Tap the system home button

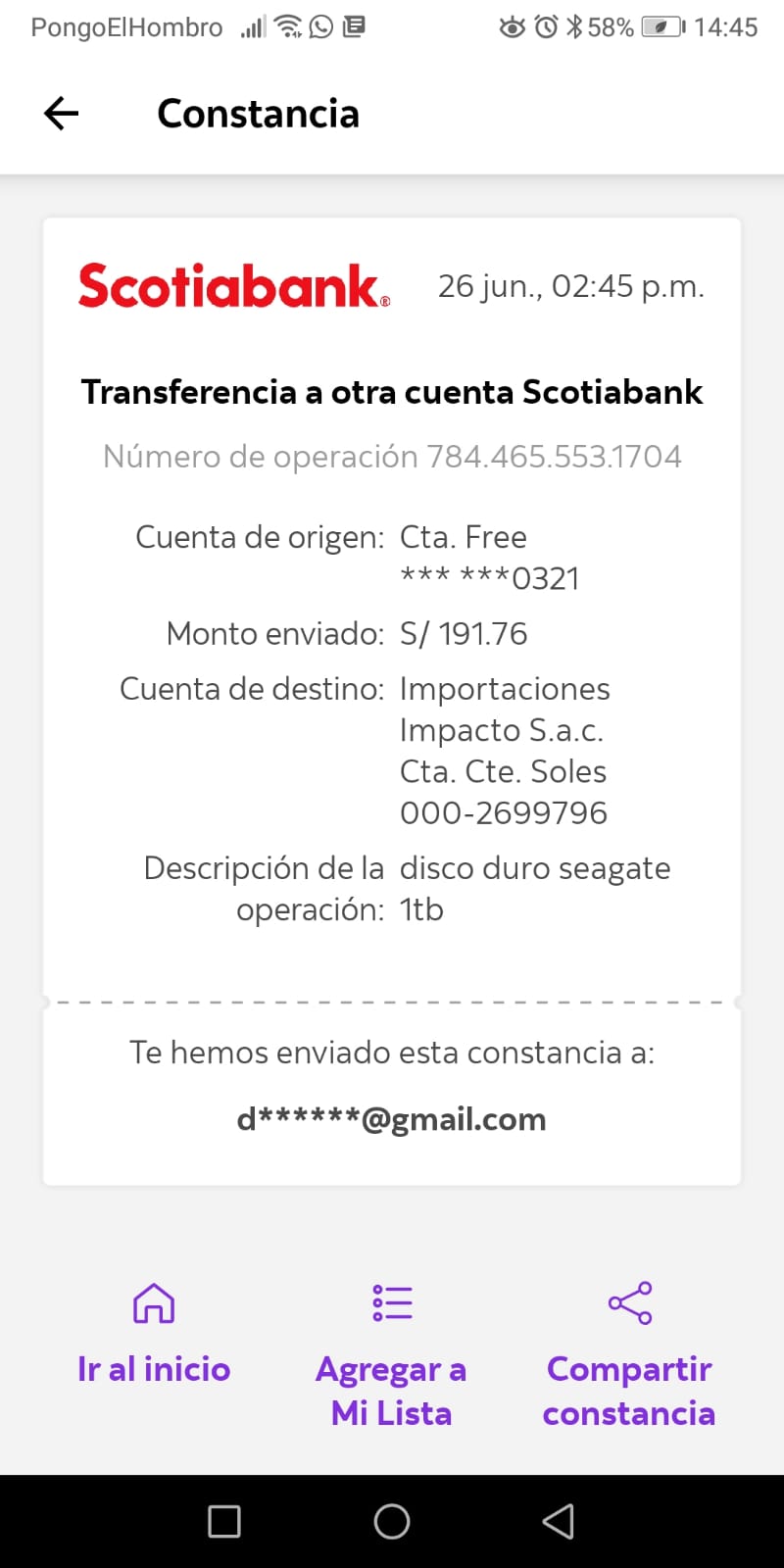392,1521
